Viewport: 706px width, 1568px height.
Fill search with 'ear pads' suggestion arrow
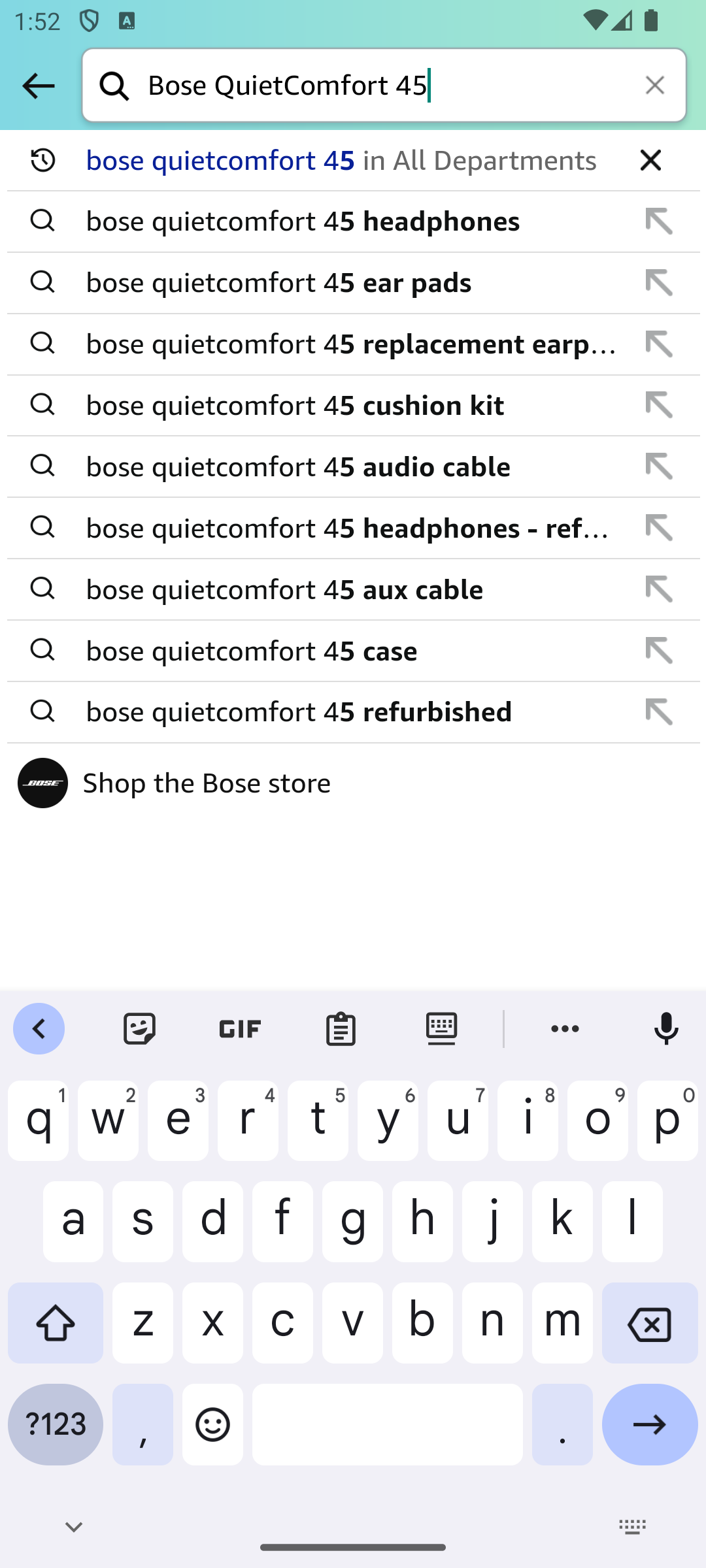(x=659, y=283)
